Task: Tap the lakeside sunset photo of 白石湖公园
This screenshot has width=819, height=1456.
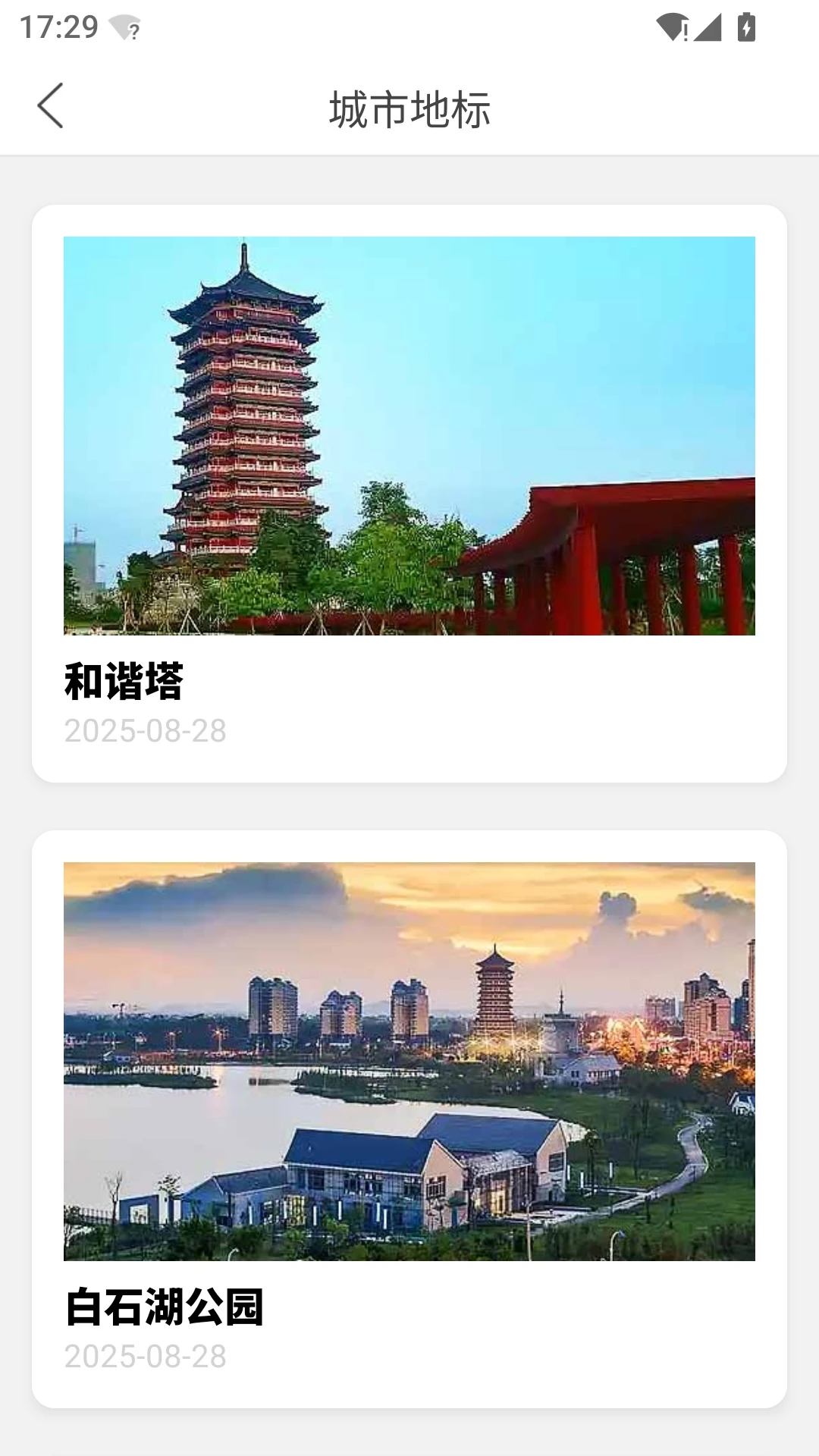Action: [x=409, y=1062]
